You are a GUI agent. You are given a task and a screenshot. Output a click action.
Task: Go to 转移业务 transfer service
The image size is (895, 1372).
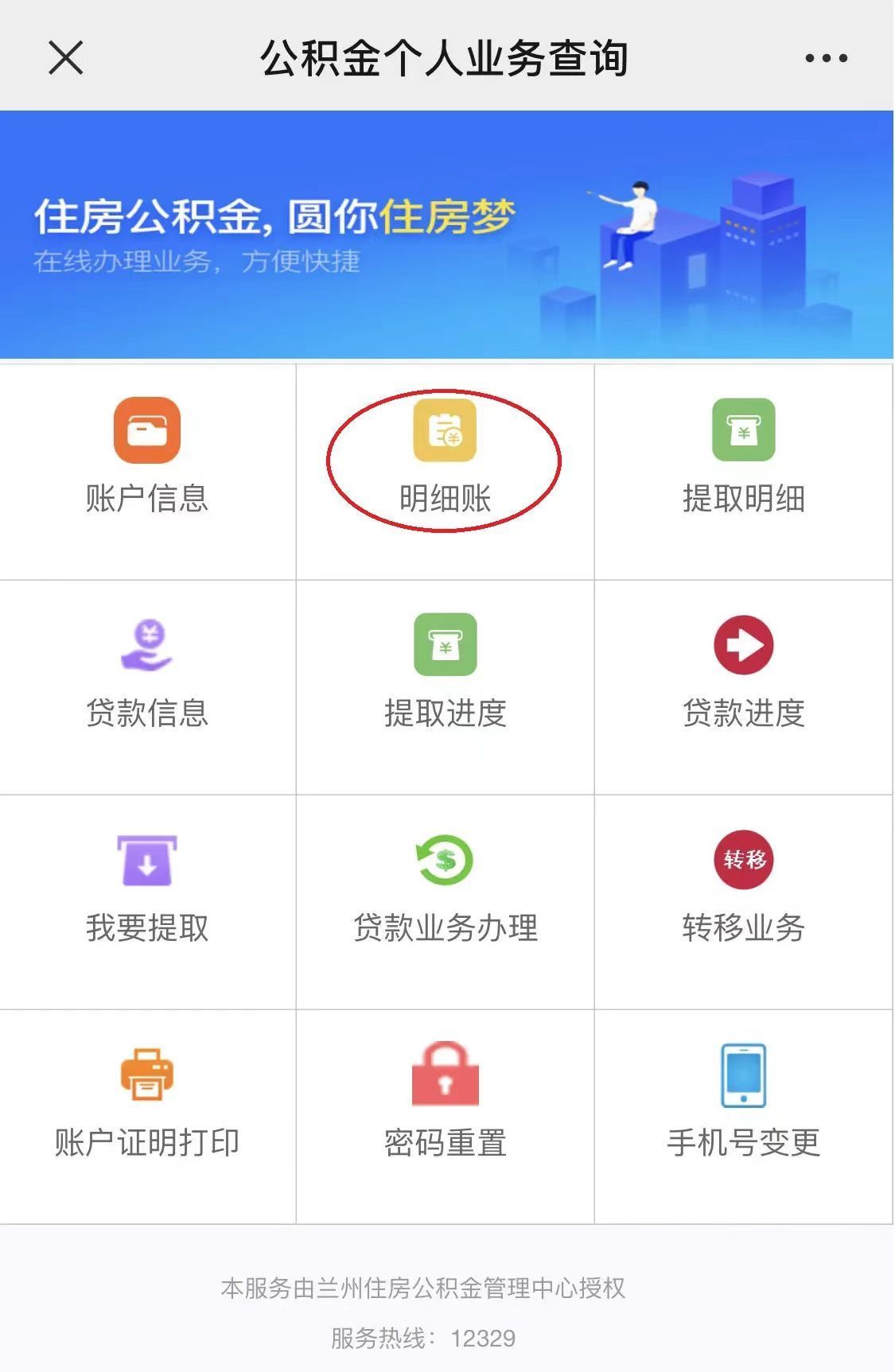[x=743, y=891]
